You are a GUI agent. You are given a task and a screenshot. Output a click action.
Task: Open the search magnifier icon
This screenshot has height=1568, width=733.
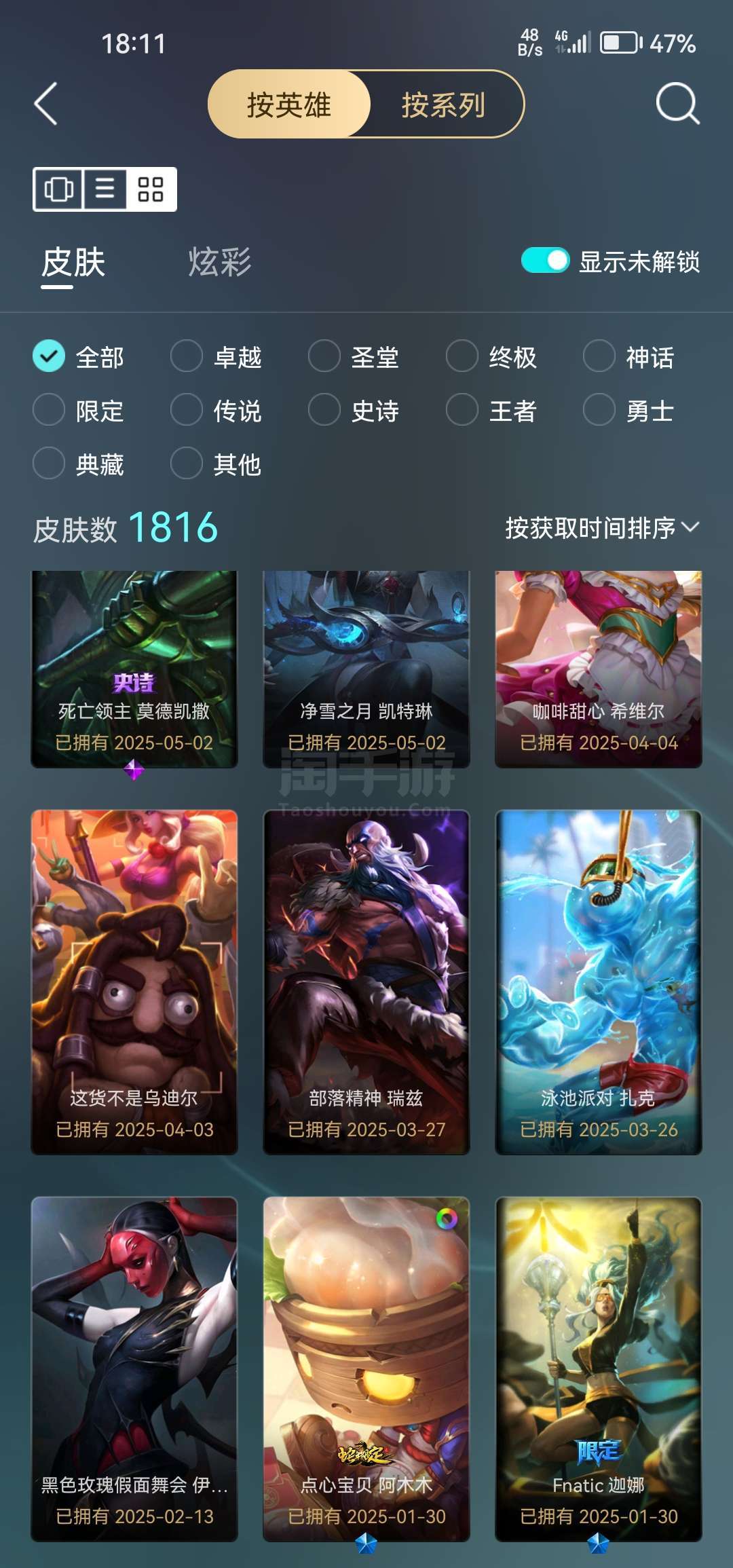click(x=677, y=104)
